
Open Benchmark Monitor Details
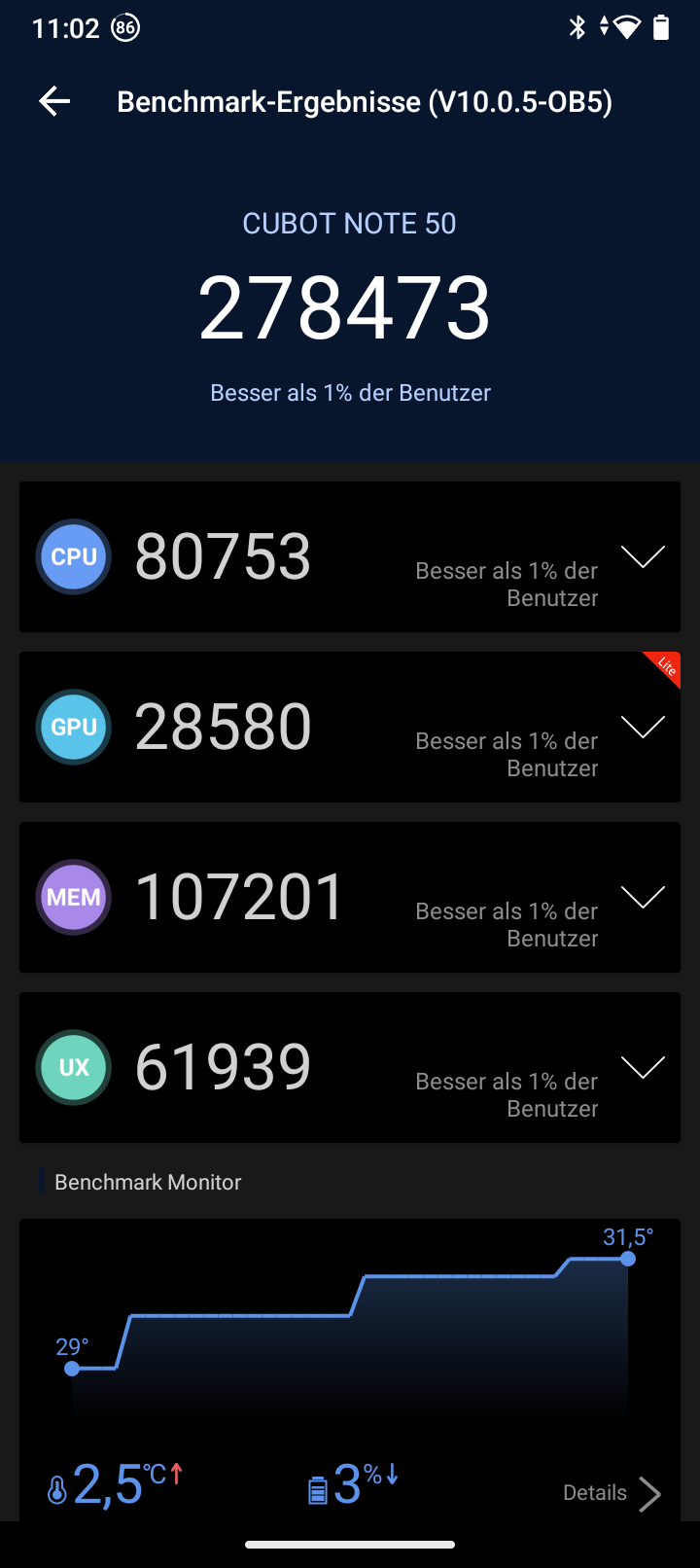click(612, 1493)
